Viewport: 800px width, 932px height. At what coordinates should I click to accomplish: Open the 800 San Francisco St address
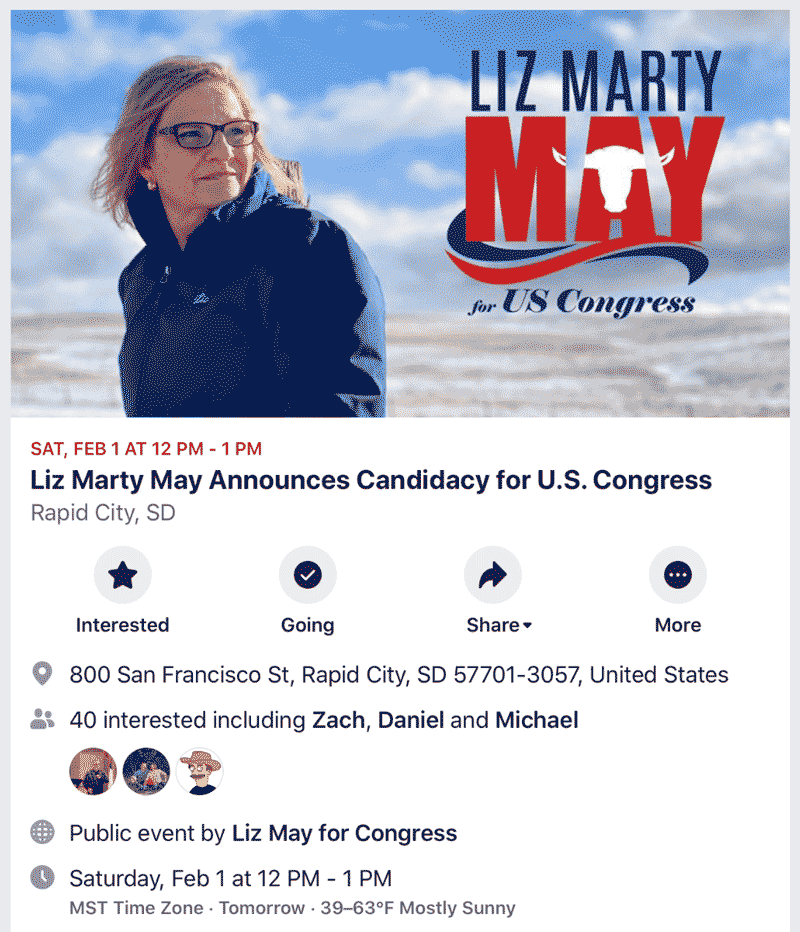398,675
